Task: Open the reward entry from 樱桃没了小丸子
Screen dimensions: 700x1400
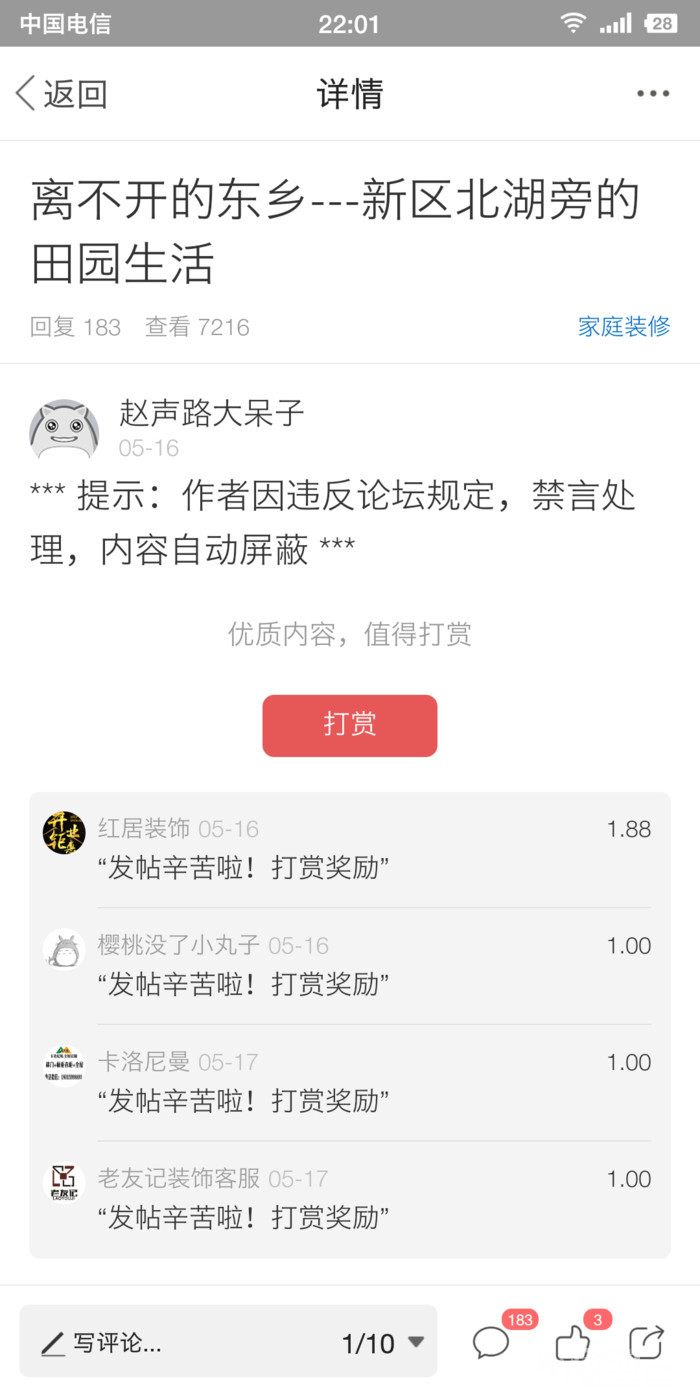Action: (349, 965)
